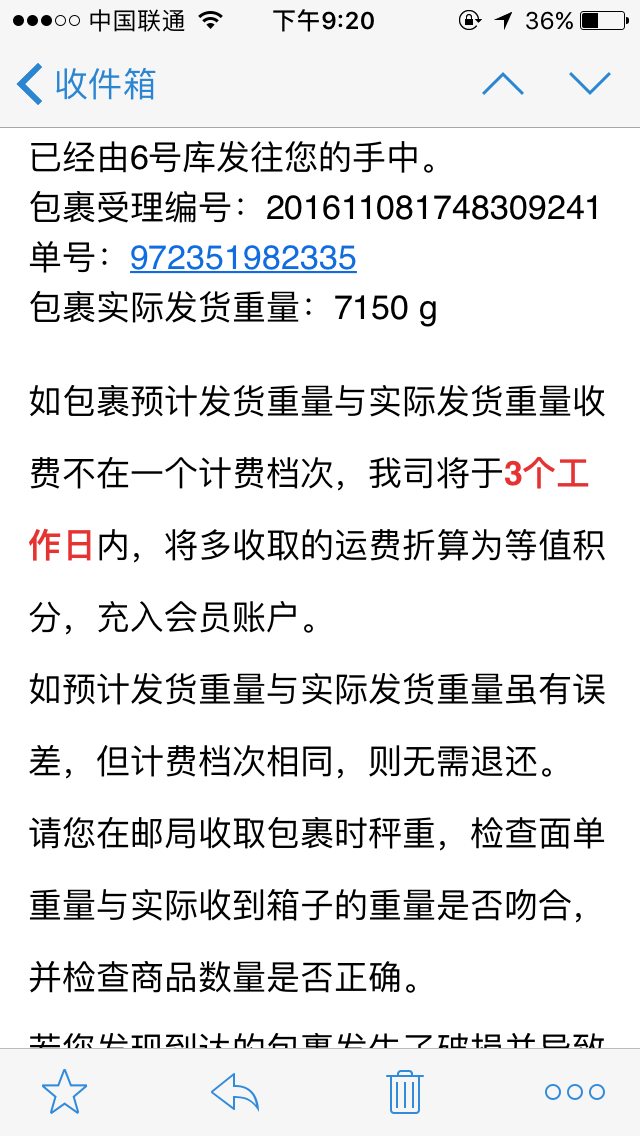Reply to this email
This screenshot has height=1136, width=640.
[235, 1091]
